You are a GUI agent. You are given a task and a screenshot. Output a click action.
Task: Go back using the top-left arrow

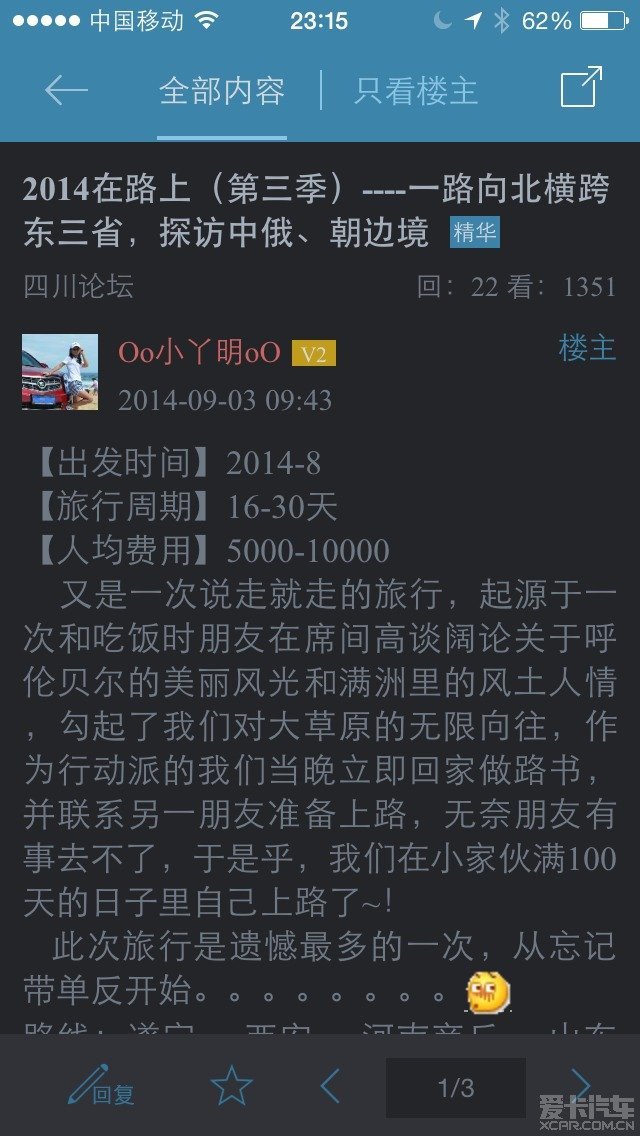point(66,90)
